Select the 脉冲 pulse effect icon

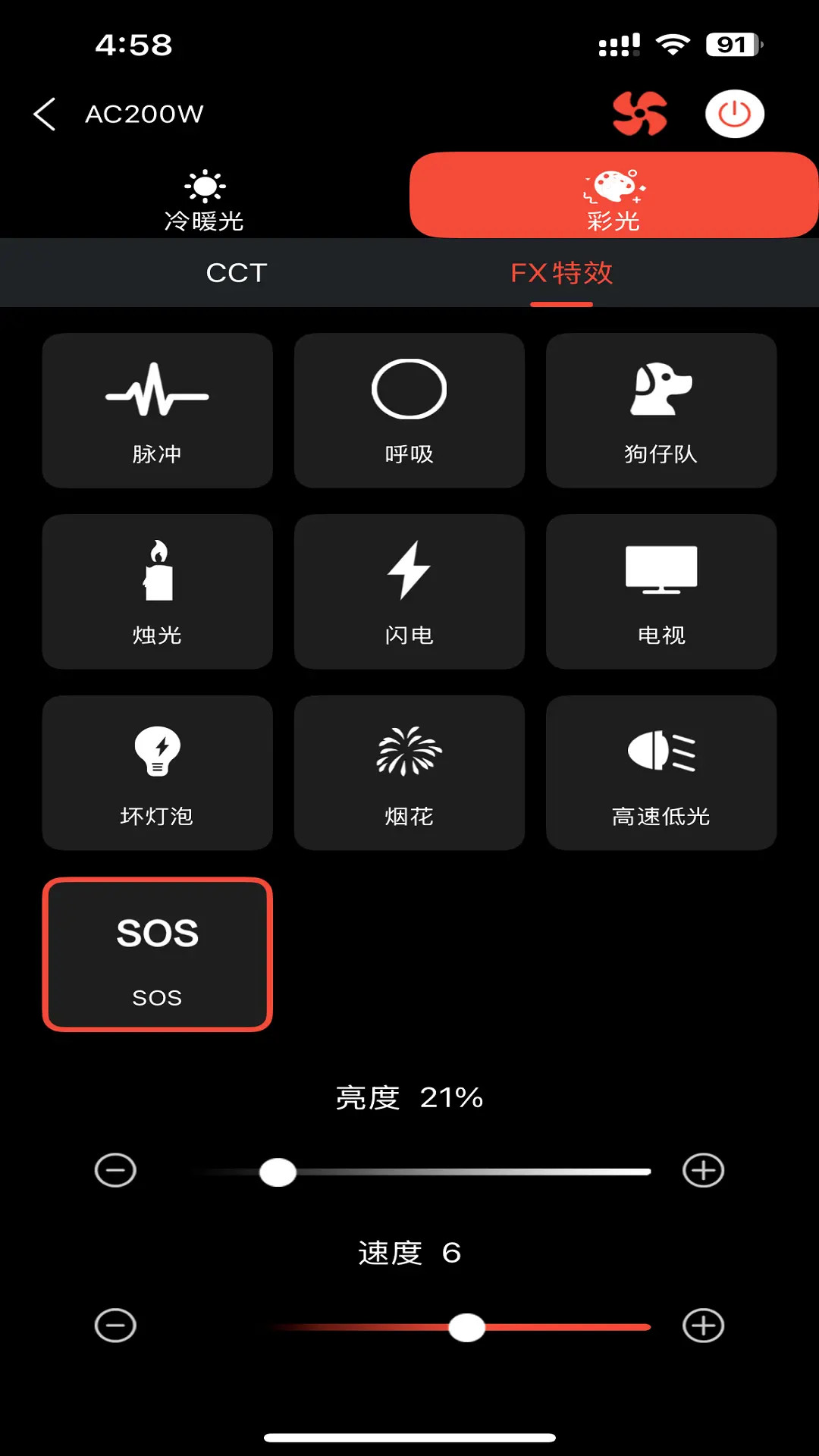157,409
